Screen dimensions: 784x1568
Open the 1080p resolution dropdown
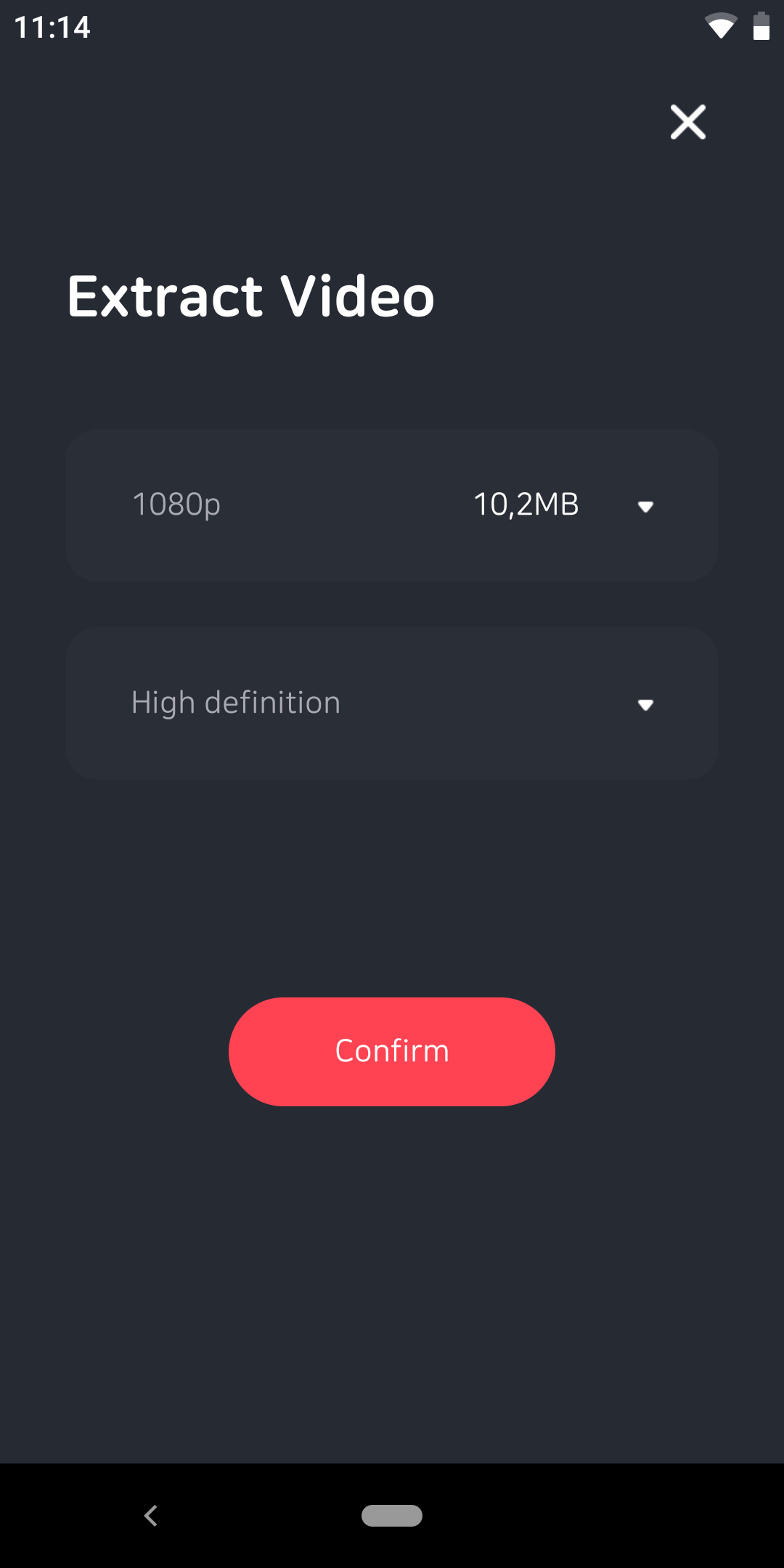tap(392, 505)
